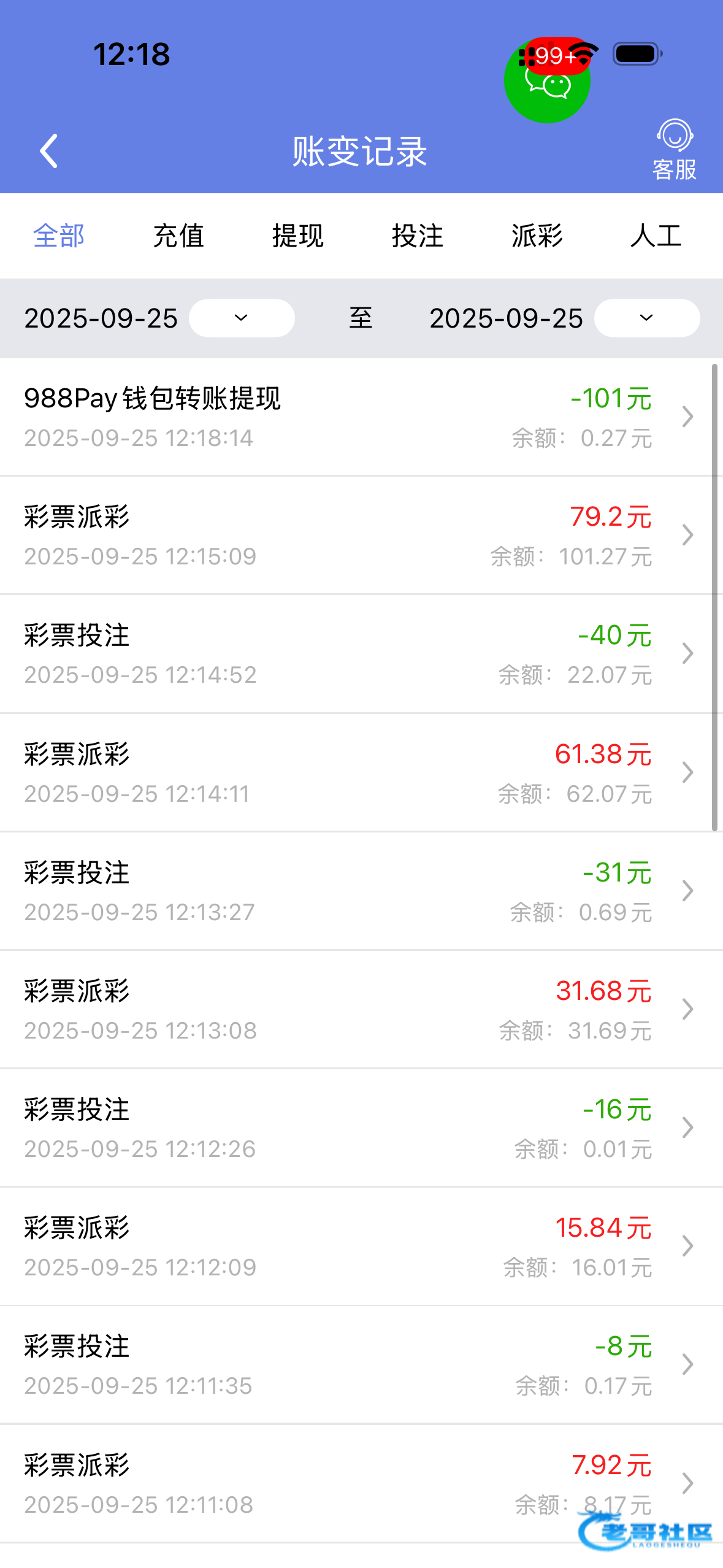View the -31元 彩票投注 record
The height and width of the screenshot is (1568, 723).
coord(356,891)
